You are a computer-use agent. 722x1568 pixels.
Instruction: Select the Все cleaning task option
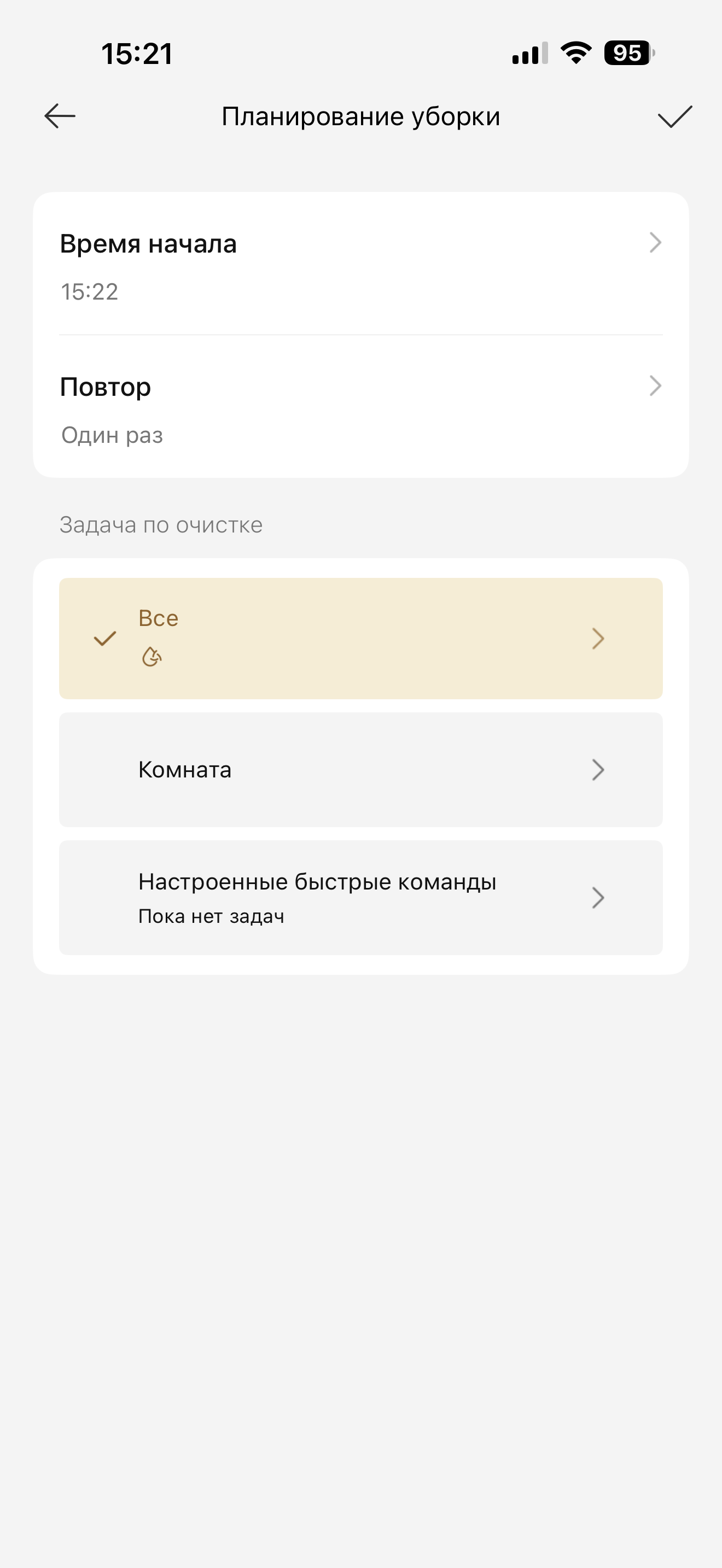tap(360, 638)
